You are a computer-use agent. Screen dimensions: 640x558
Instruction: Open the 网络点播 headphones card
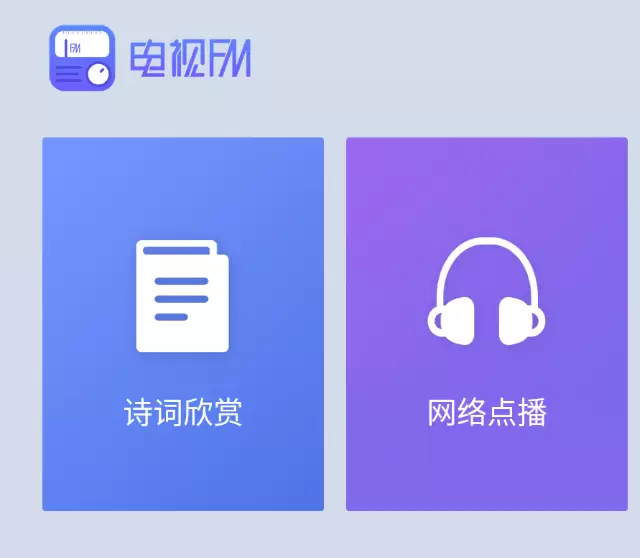pos(486,324)
